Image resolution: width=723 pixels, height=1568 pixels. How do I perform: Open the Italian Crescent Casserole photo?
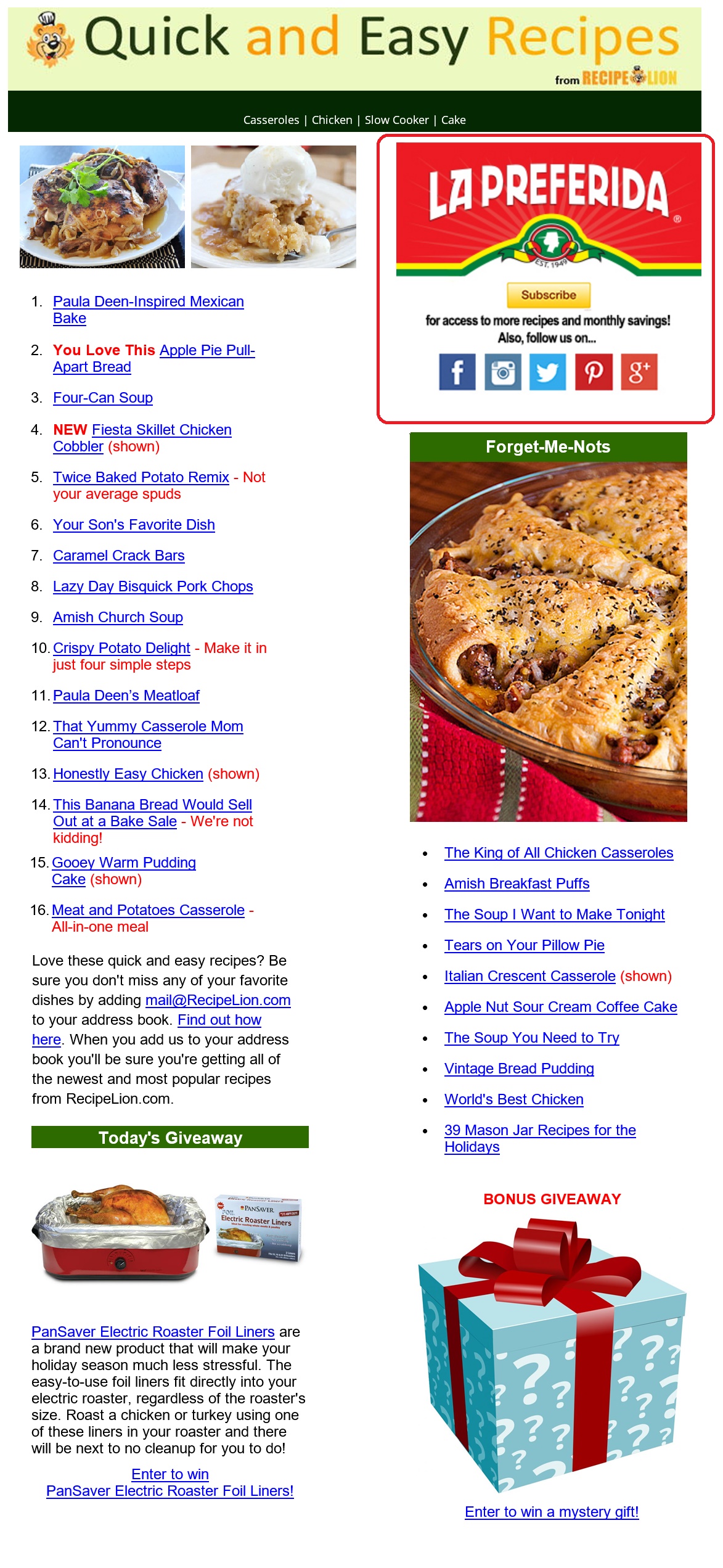[548, 642]
